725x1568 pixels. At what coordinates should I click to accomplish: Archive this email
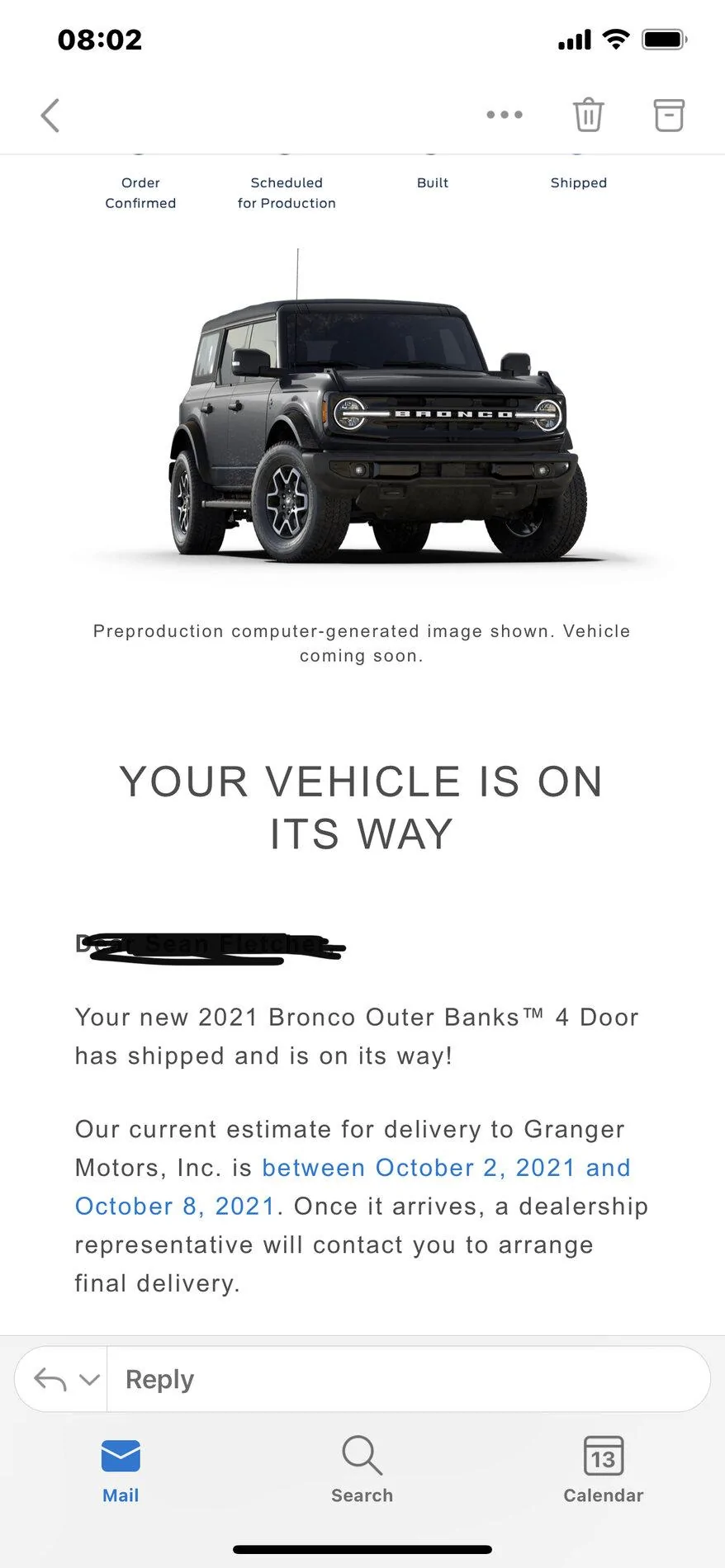click(x=669, y=116)
